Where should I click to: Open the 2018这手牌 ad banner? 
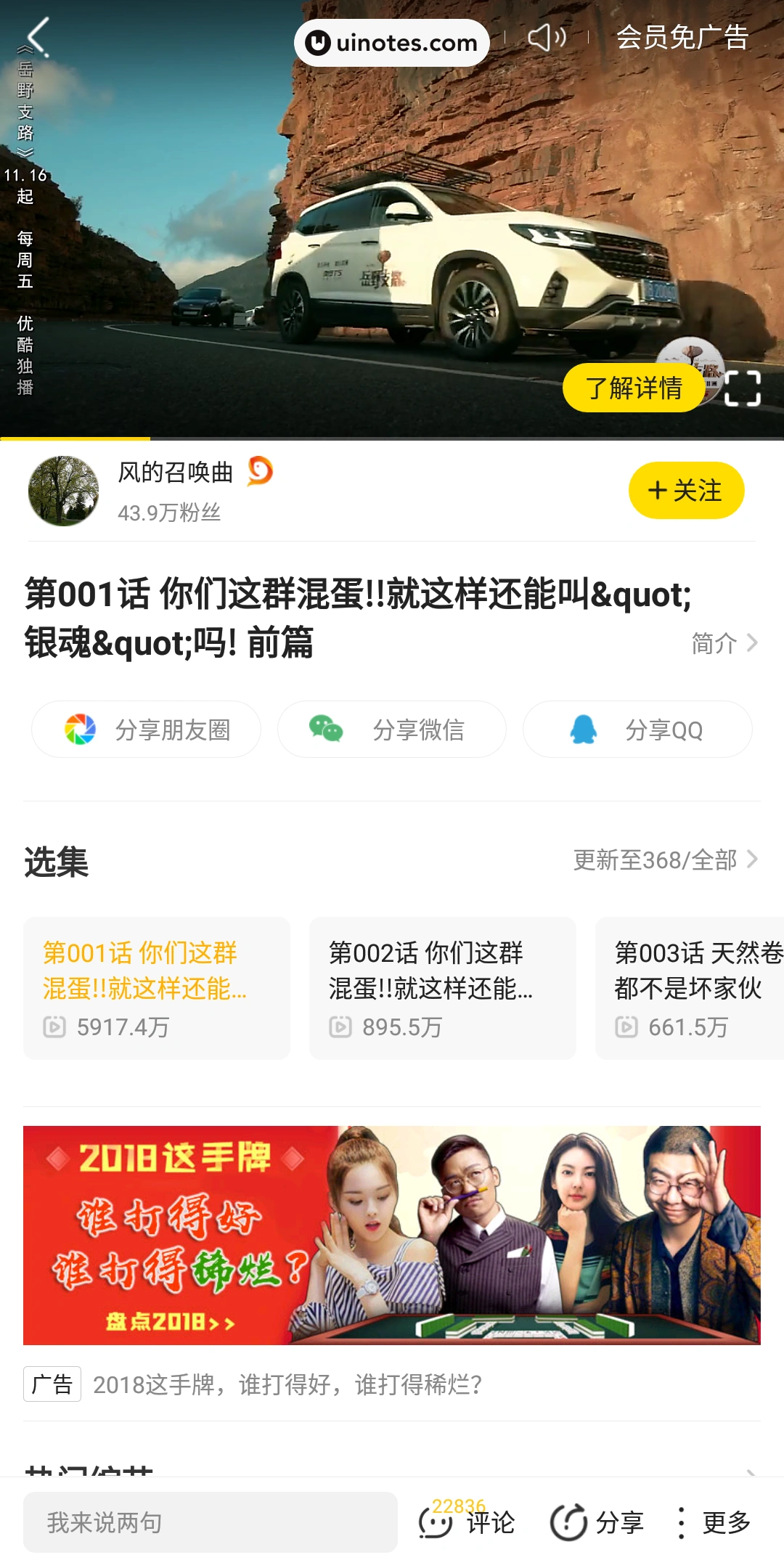pos(392,1235)
